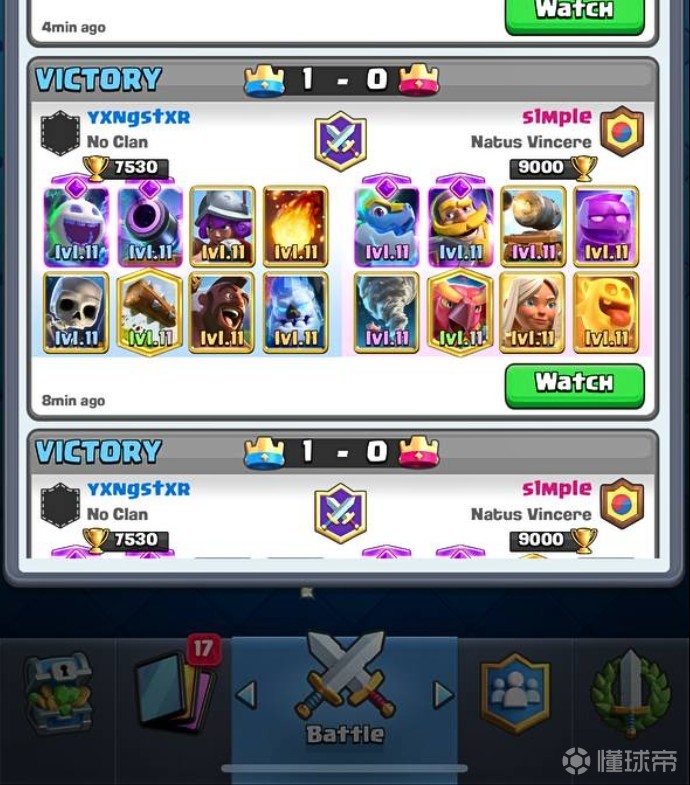Watch the replay from 8min ago
Screen dimensions: 690x785
pyautogui.click(x=574, y=384)
